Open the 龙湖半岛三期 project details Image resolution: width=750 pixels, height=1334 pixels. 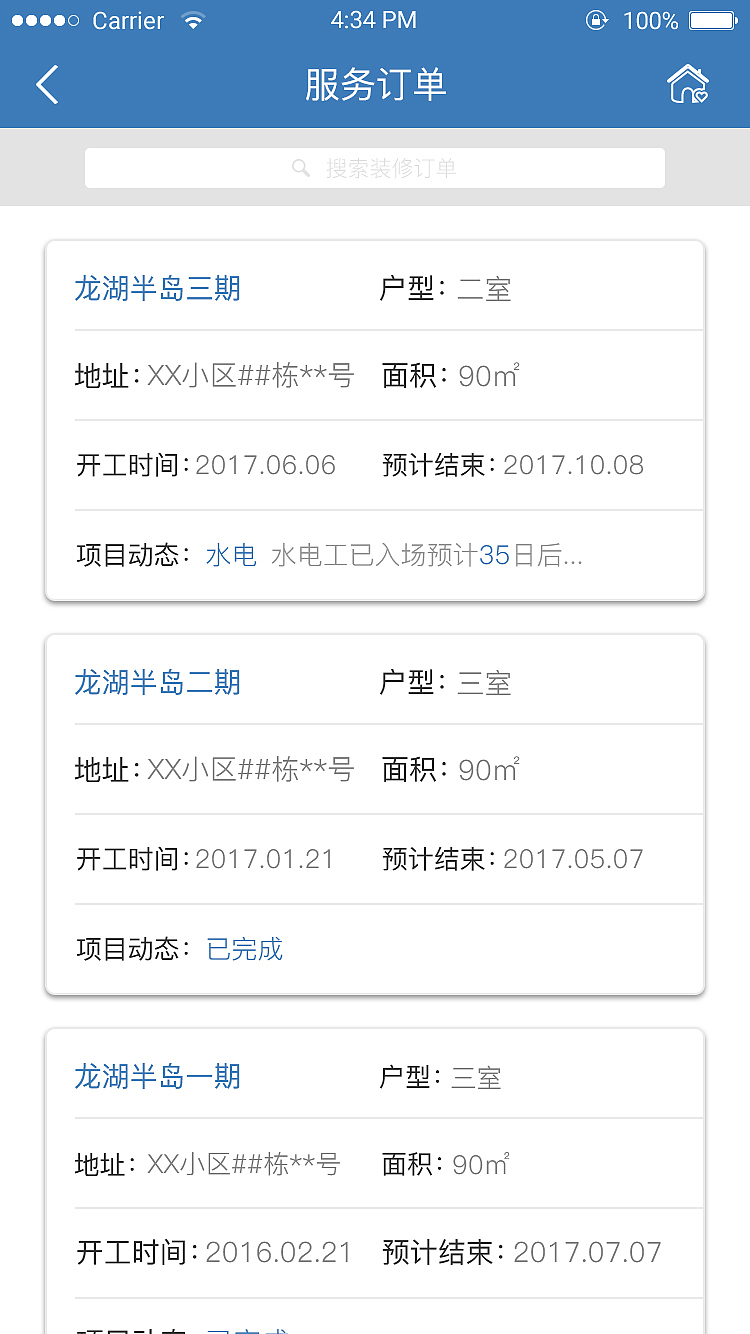157,288
